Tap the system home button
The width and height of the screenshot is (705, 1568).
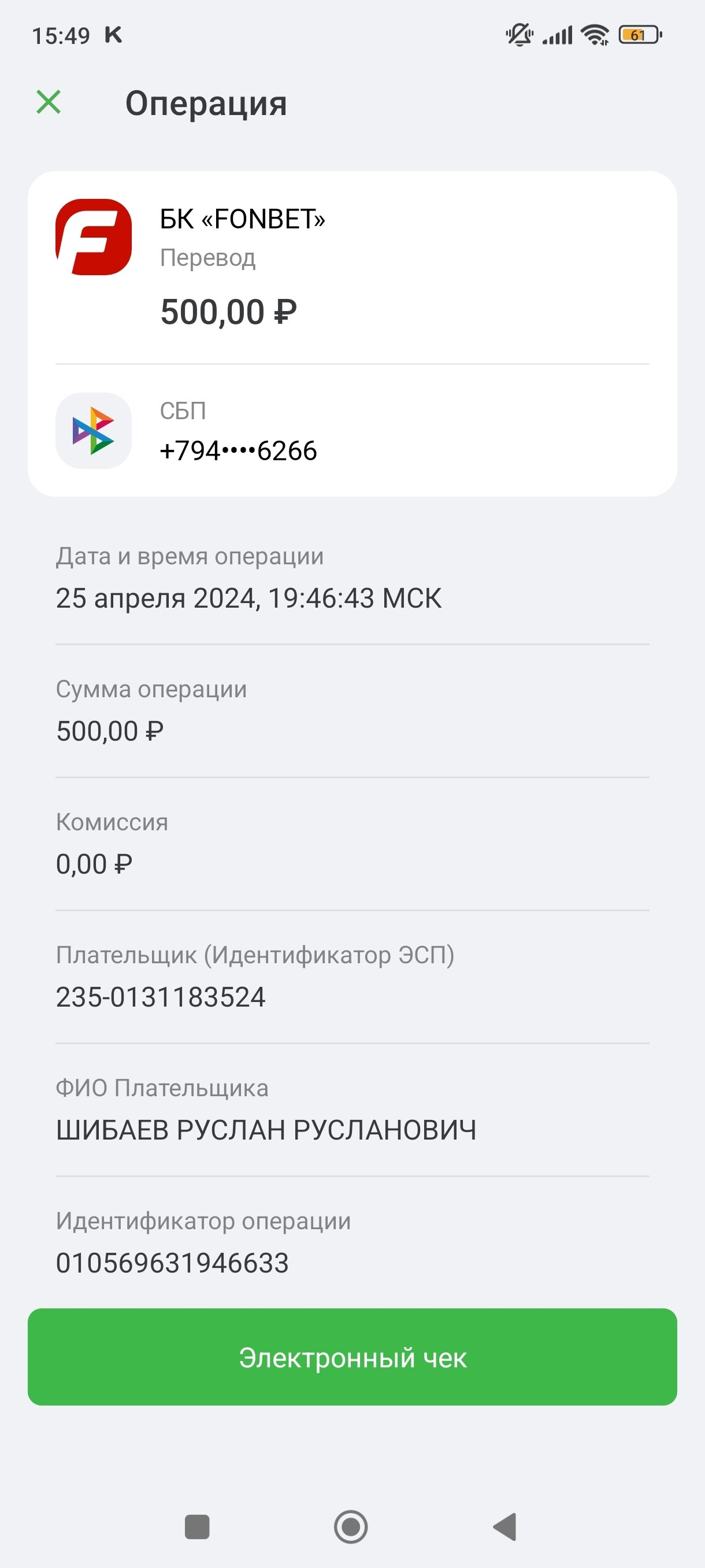pyautogui.click(x=351, y=1526)
